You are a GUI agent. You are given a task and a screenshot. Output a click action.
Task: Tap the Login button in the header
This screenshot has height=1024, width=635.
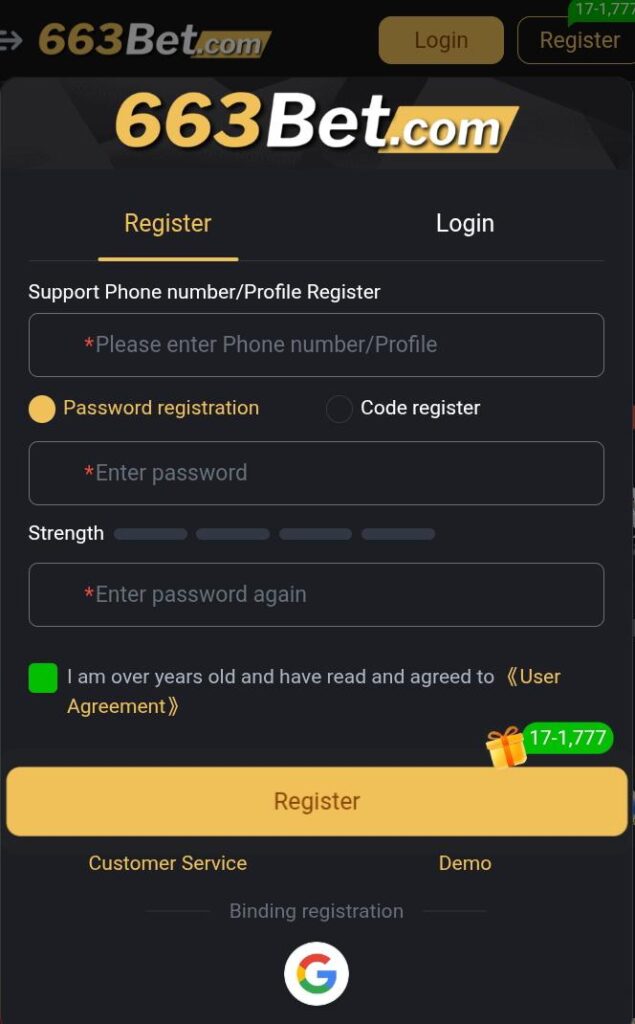click(441, 41)
